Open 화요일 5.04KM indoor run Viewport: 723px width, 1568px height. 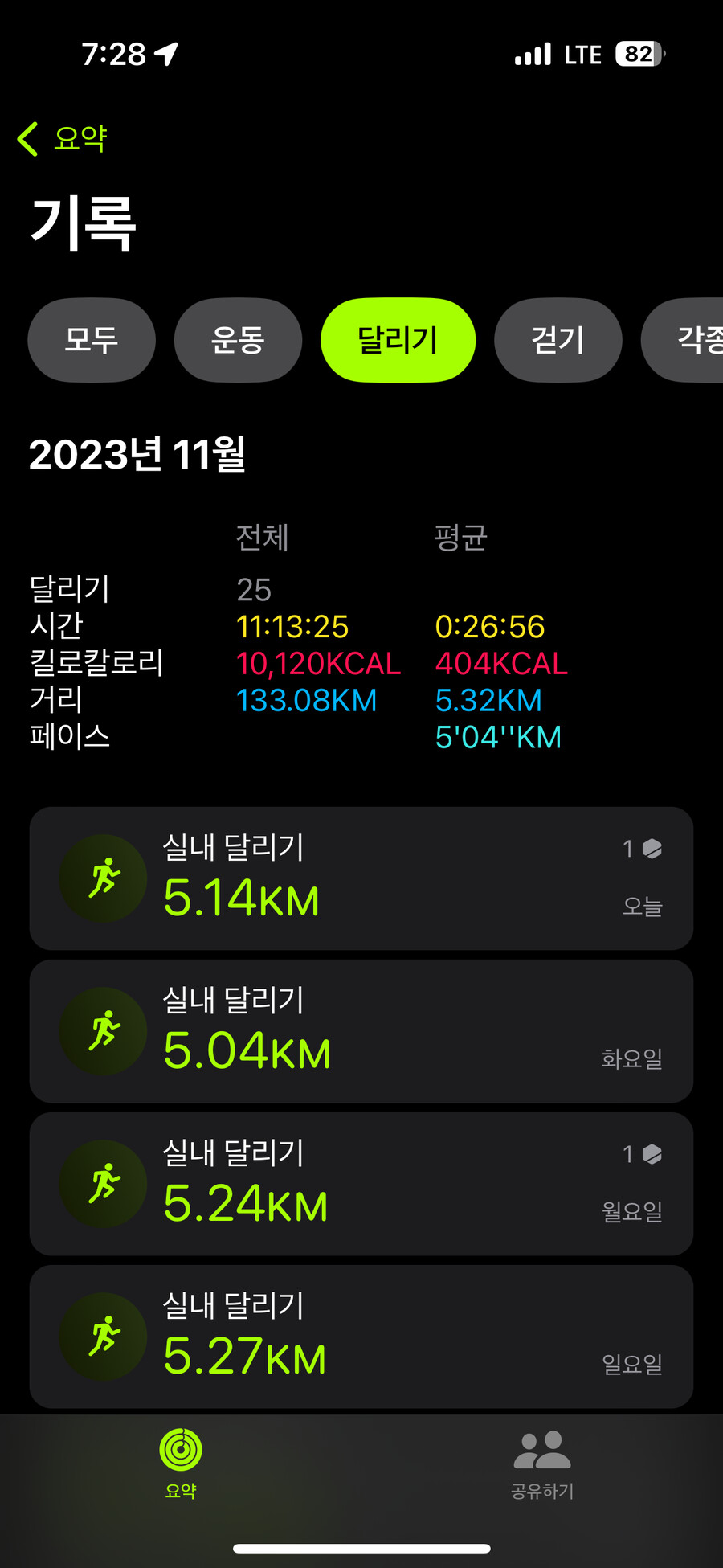click(361, 1030)
